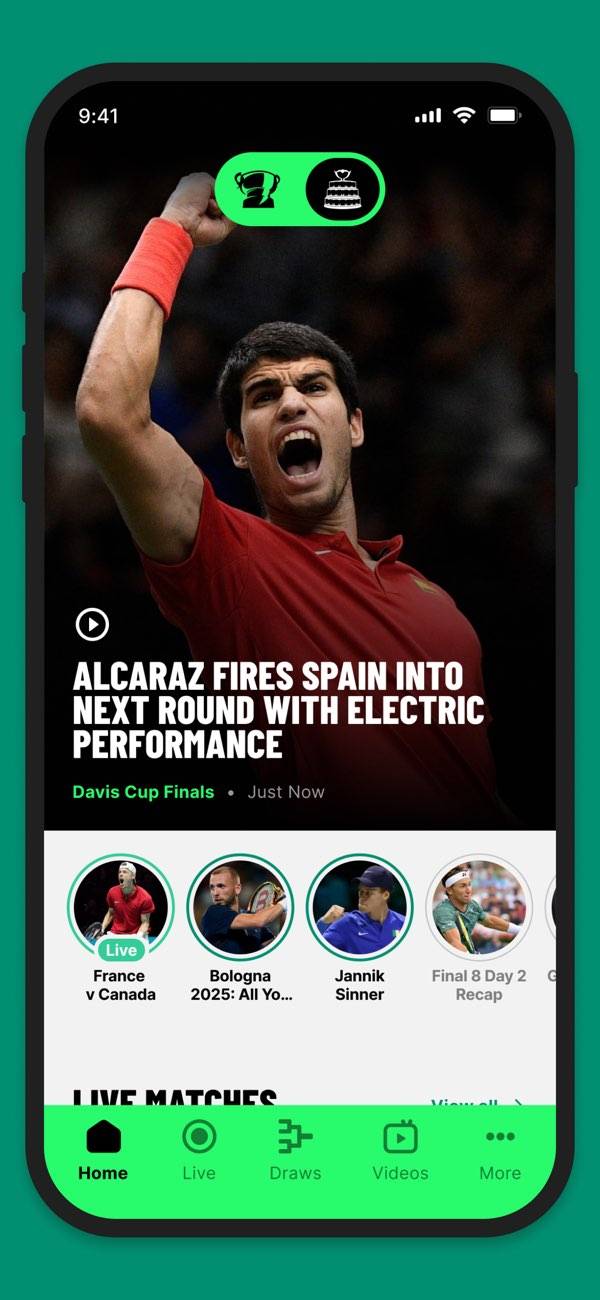600x1300 pixels.
Task: Play the Alcaraz highlight video
Action: pos(92,625)
